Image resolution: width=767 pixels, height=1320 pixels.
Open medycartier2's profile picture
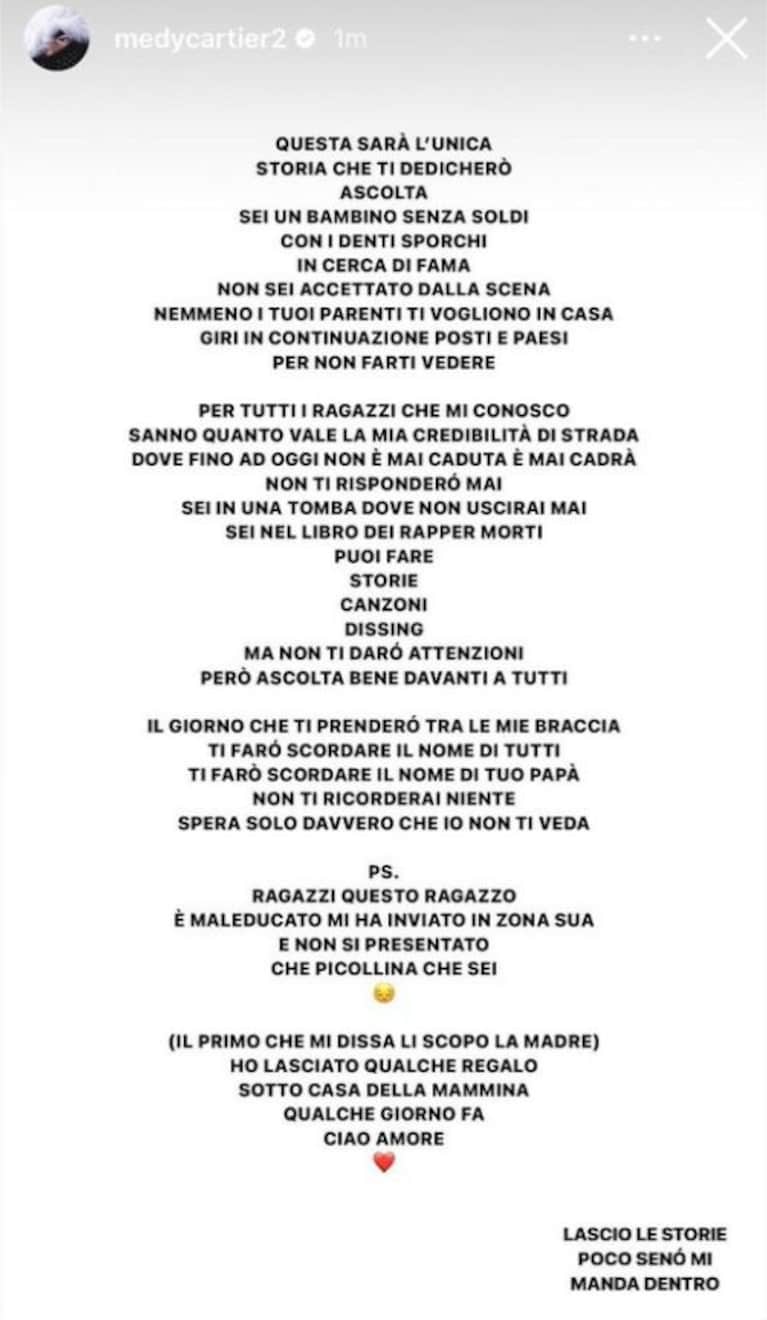57,41
